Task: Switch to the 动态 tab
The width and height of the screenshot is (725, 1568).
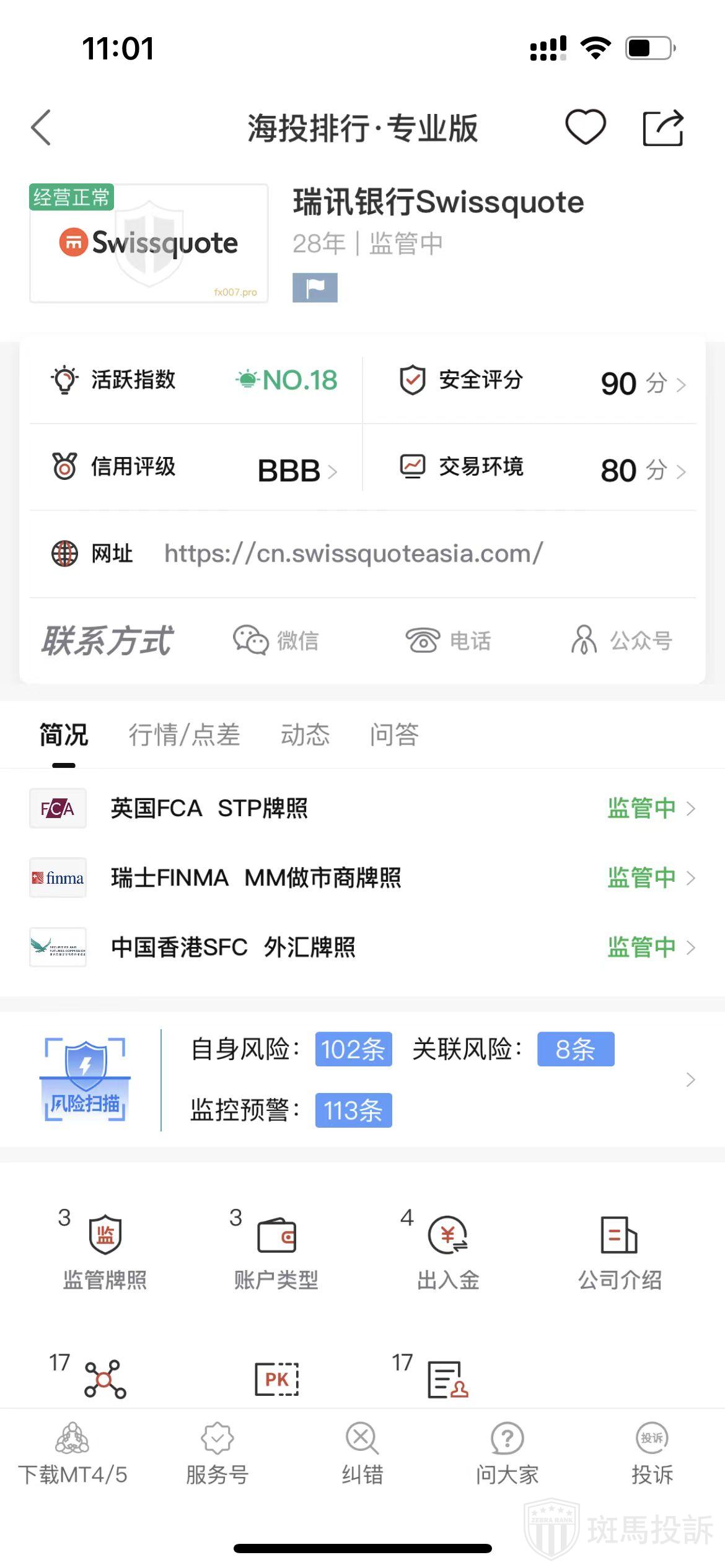Action: point(305,735)
